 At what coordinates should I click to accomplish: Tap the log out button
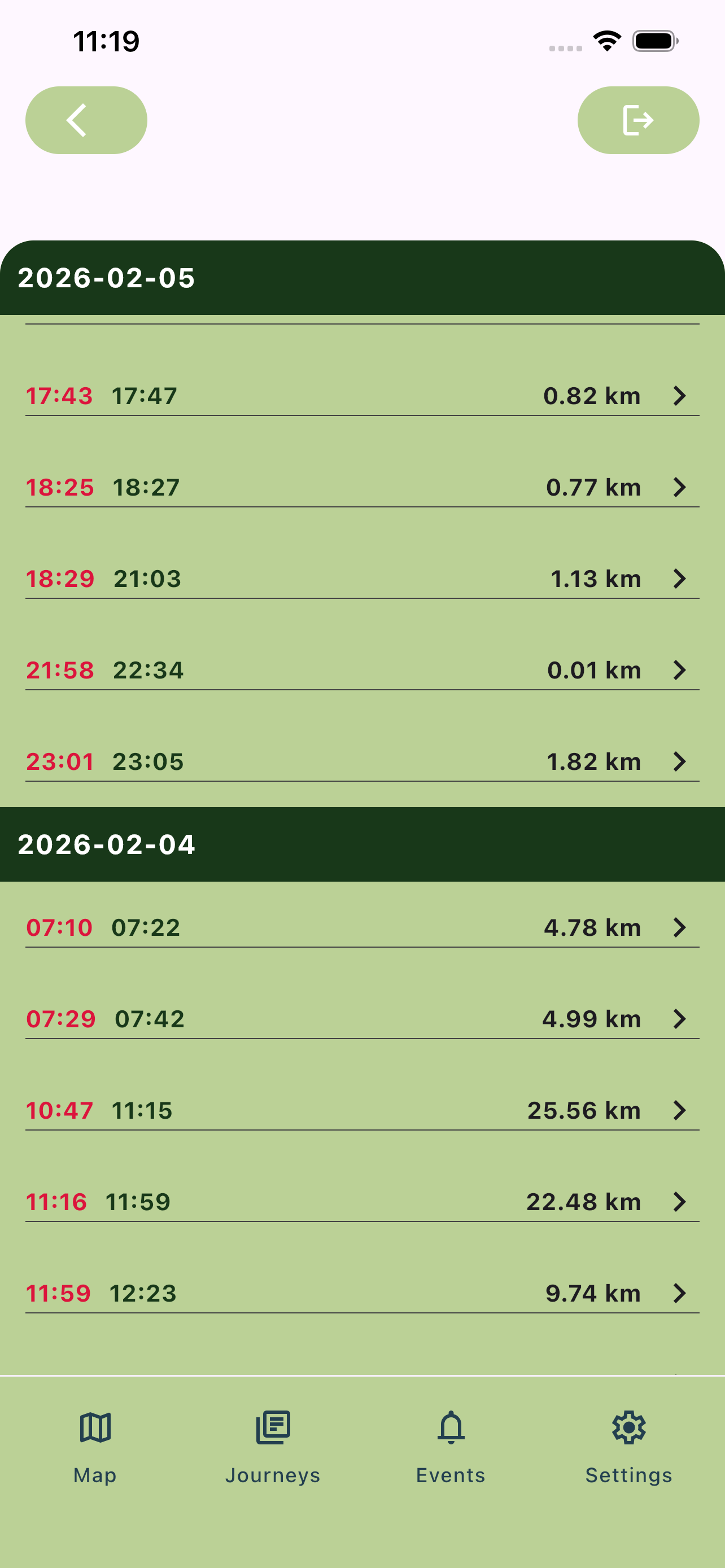[637, 120]
